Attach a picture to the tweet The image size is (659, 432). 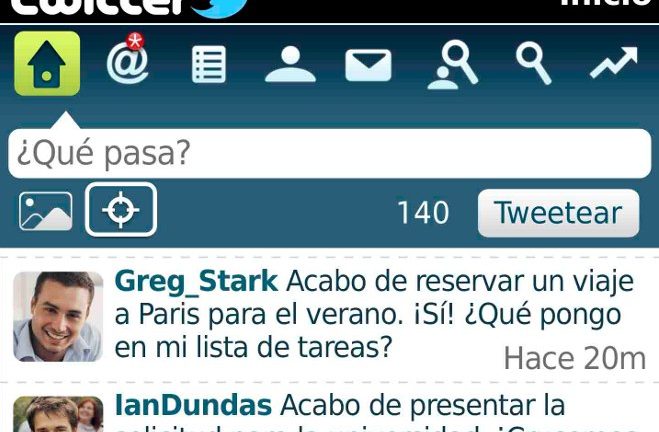click(x=46, y=212)
